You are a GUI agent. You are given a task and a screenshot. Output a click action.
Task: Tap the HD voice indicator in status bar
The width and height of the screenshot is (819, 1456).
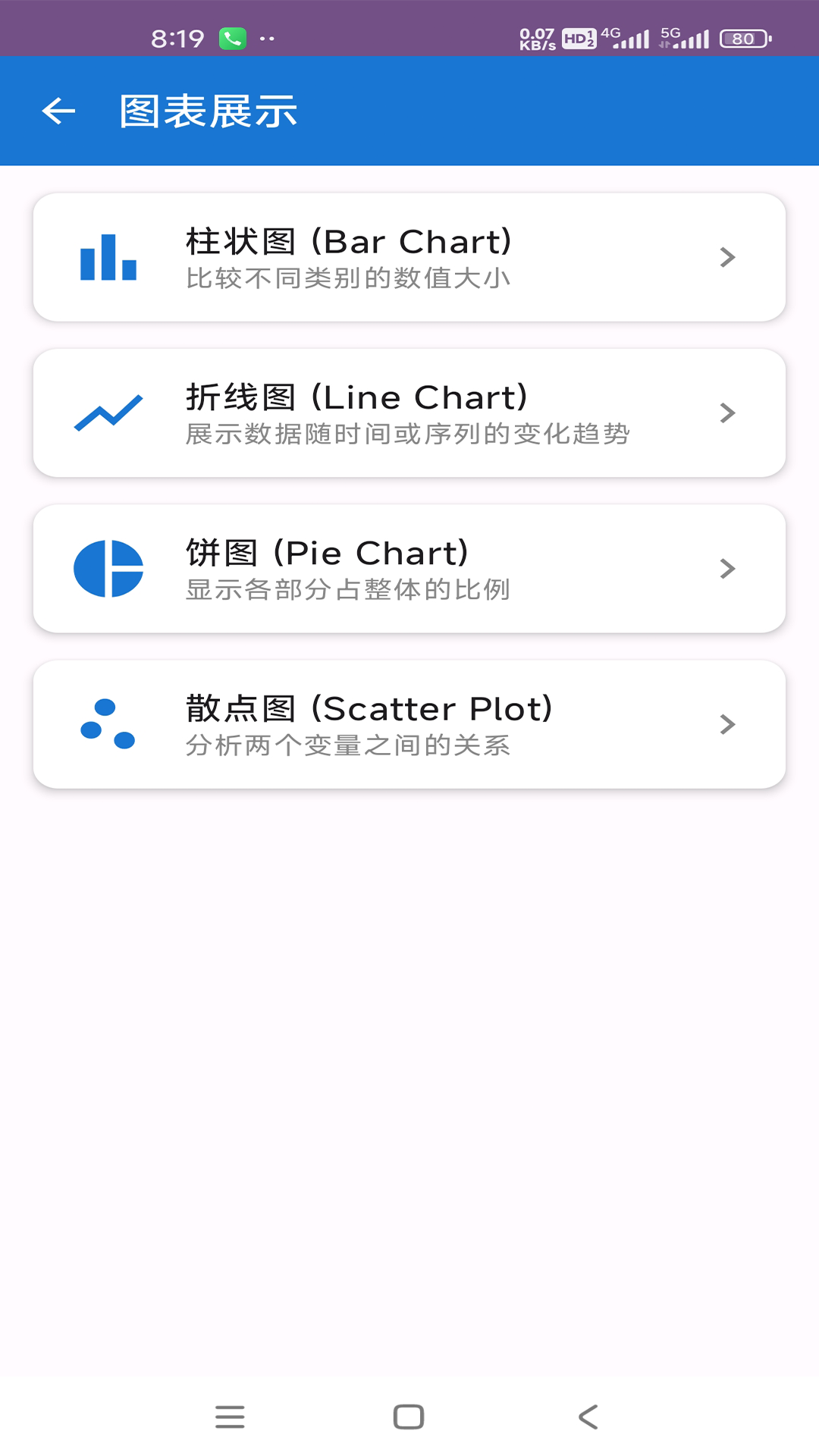tap(578, 36)
